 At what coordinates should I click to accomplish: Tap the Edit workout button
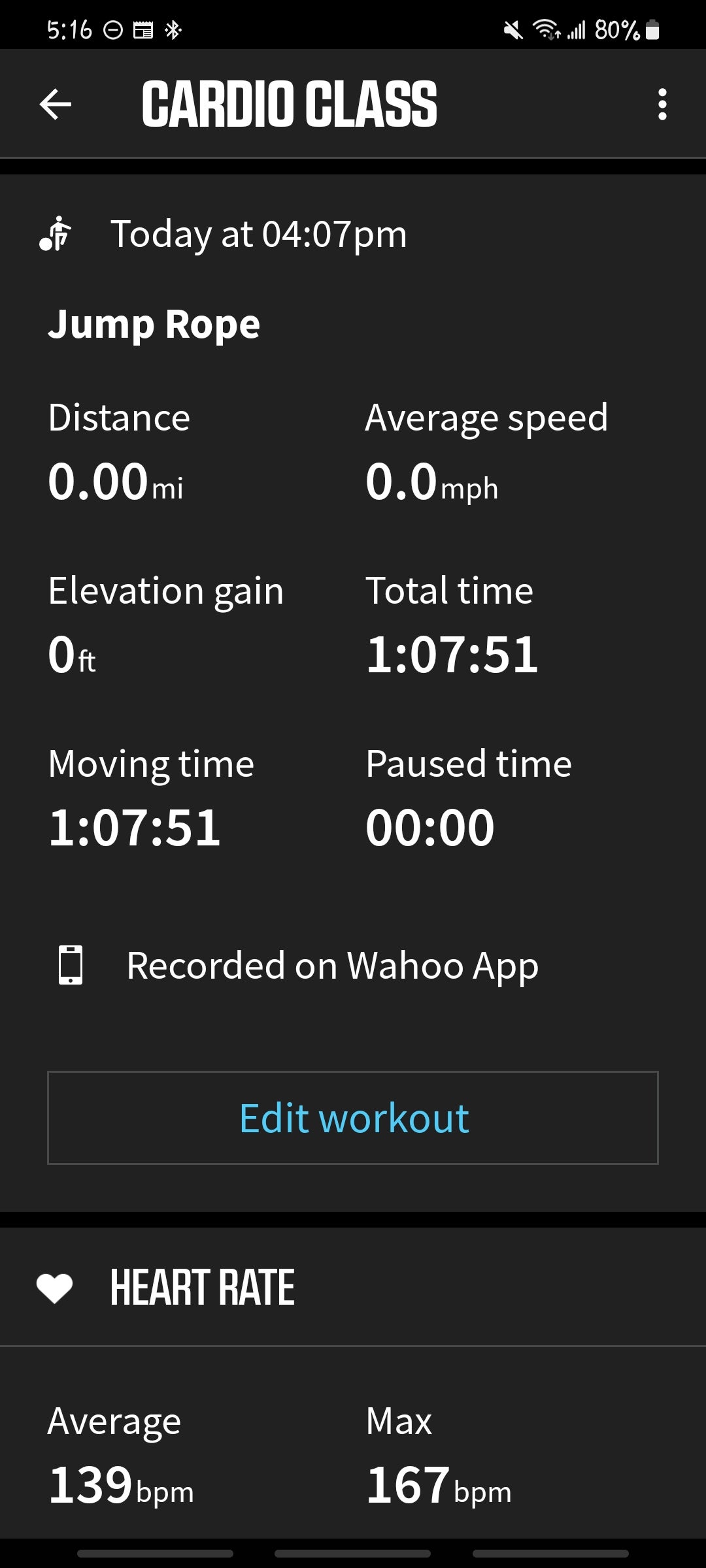tap(353, 1118)
